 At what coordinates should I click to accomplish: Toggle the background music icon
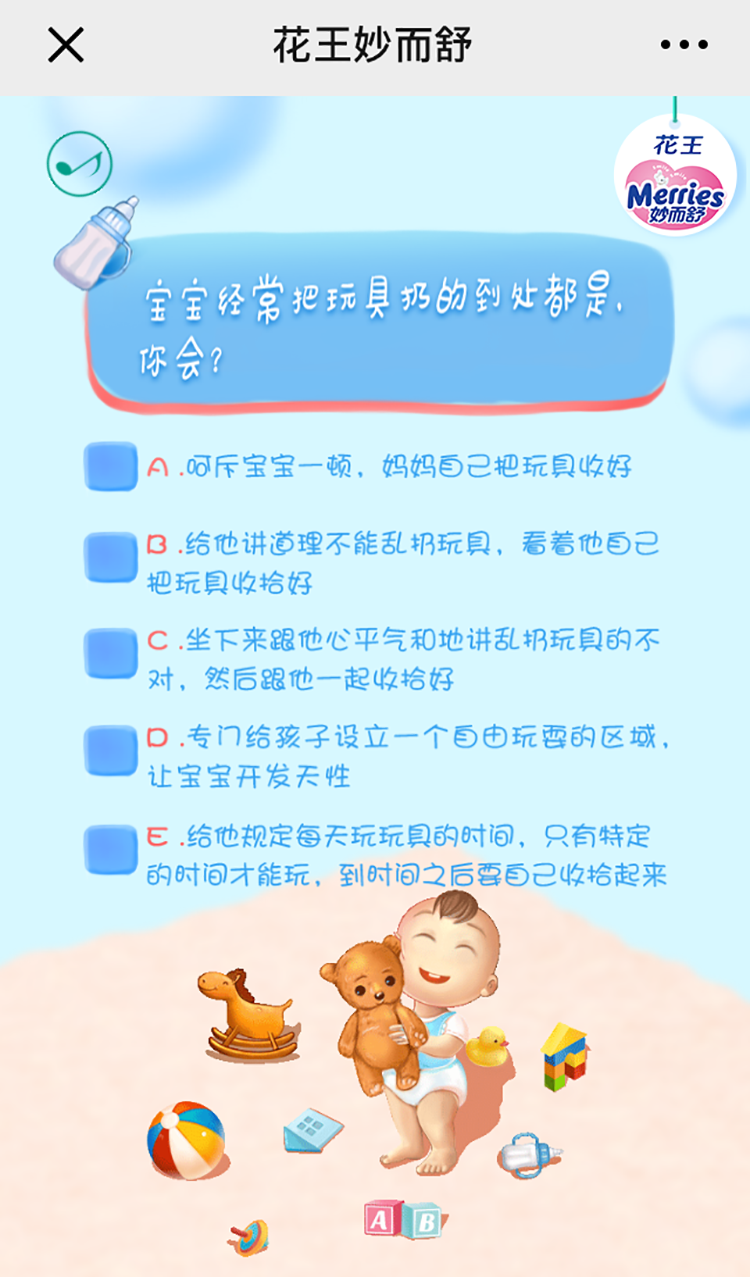[x=79, y=163]
